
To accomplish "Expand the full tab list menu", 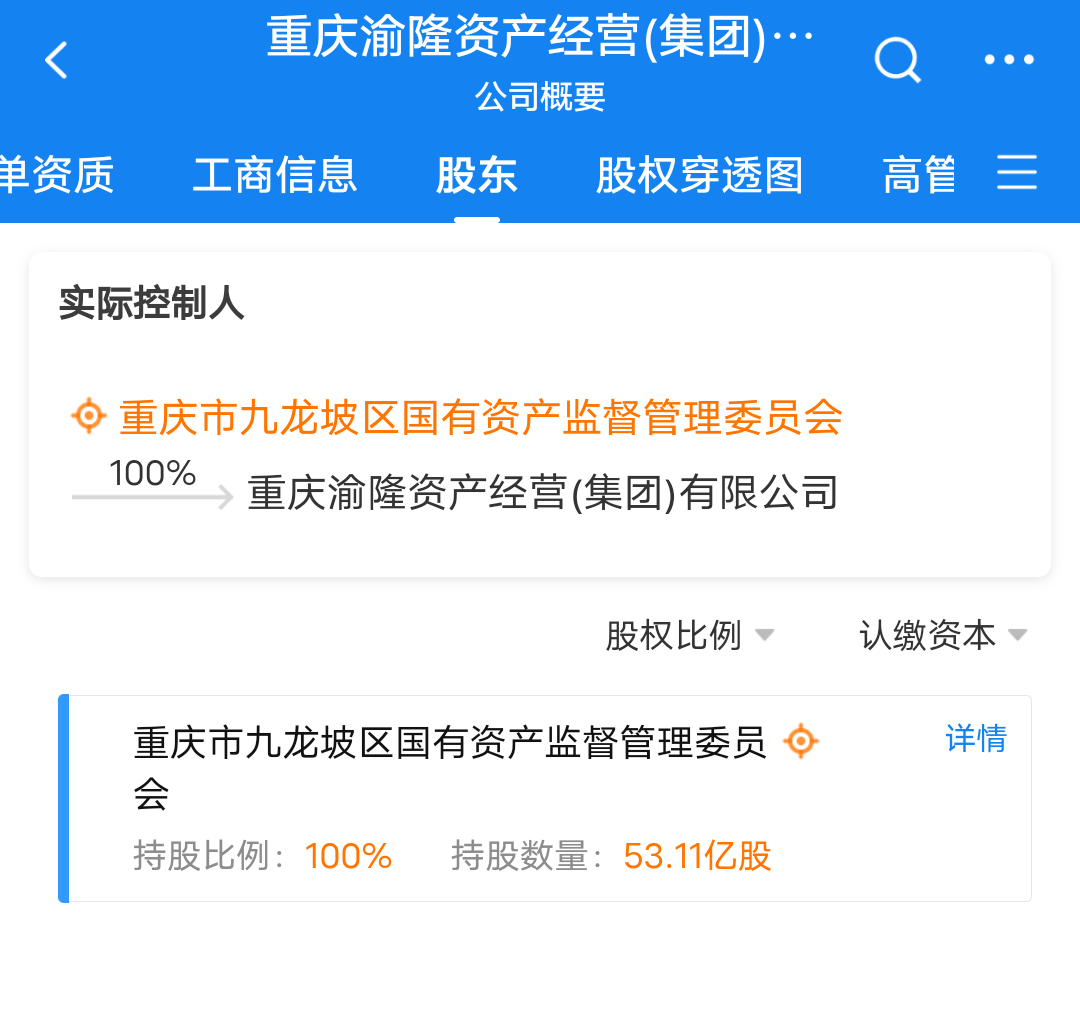I will click(1017, 174).
